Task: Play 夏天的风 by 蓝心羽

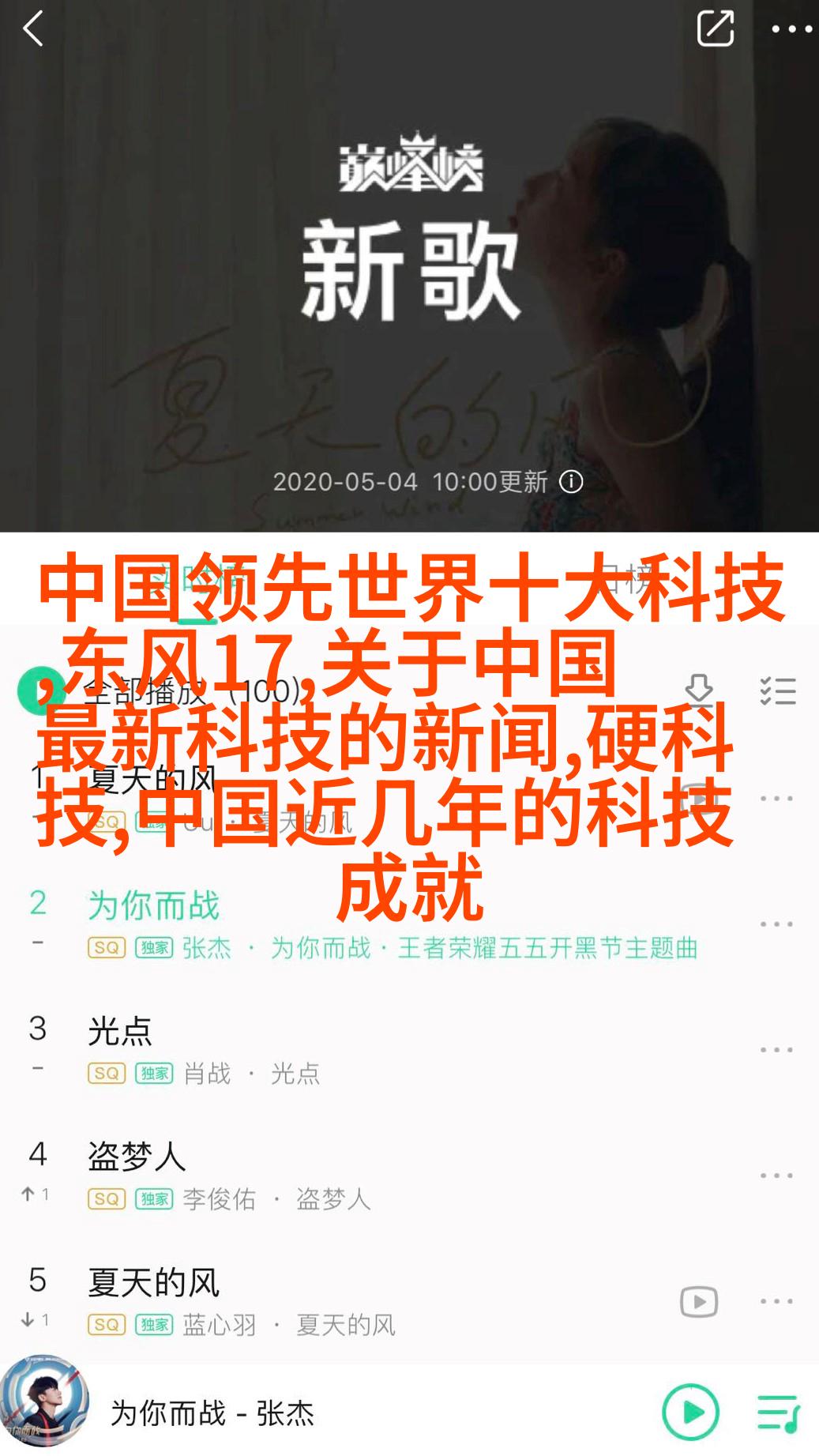Action: [x=316, y=1300]
